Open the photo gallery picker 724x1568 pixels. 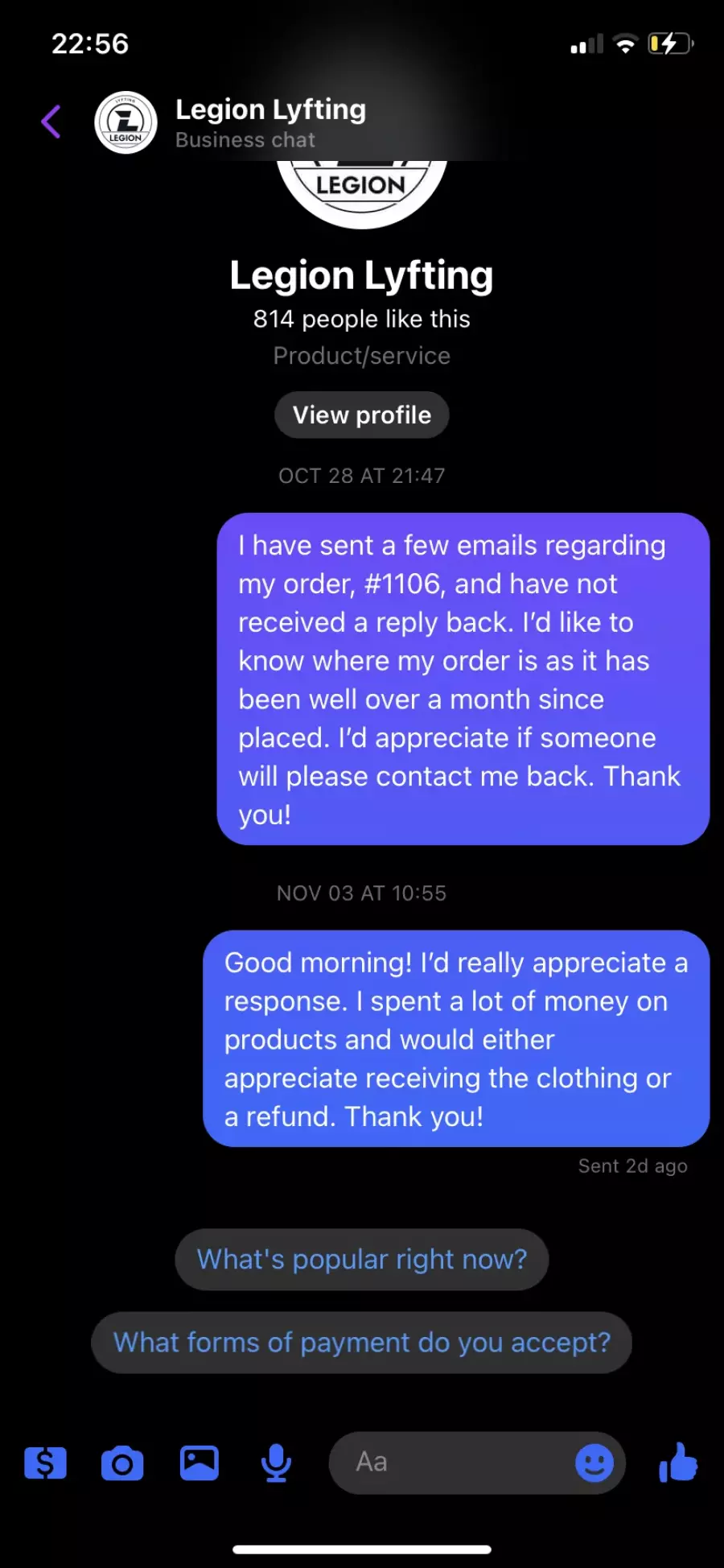click(199, 1463)
